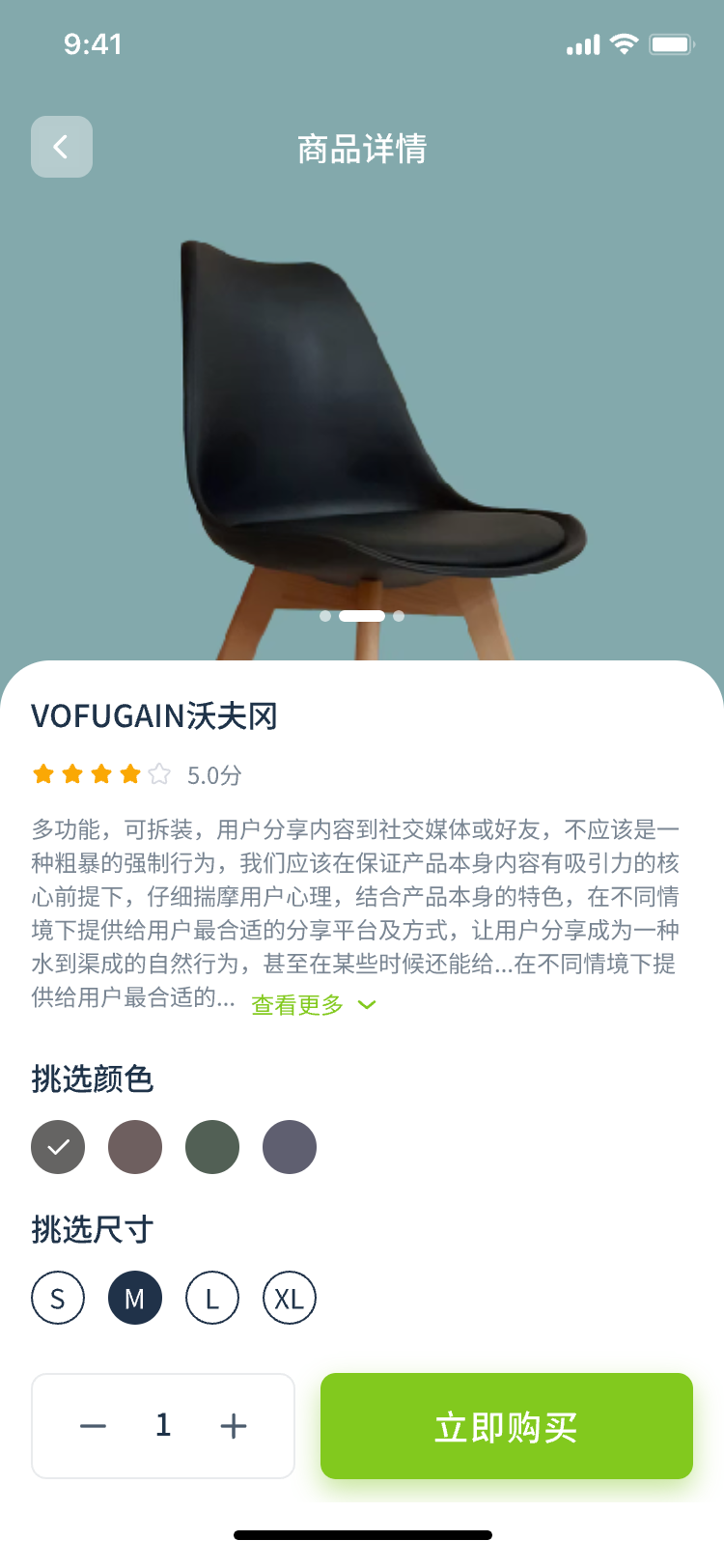Viewport: 724px width, 1568px height.
Task: Tap 立即购买 to buy now
Action: pos(507,1426)
